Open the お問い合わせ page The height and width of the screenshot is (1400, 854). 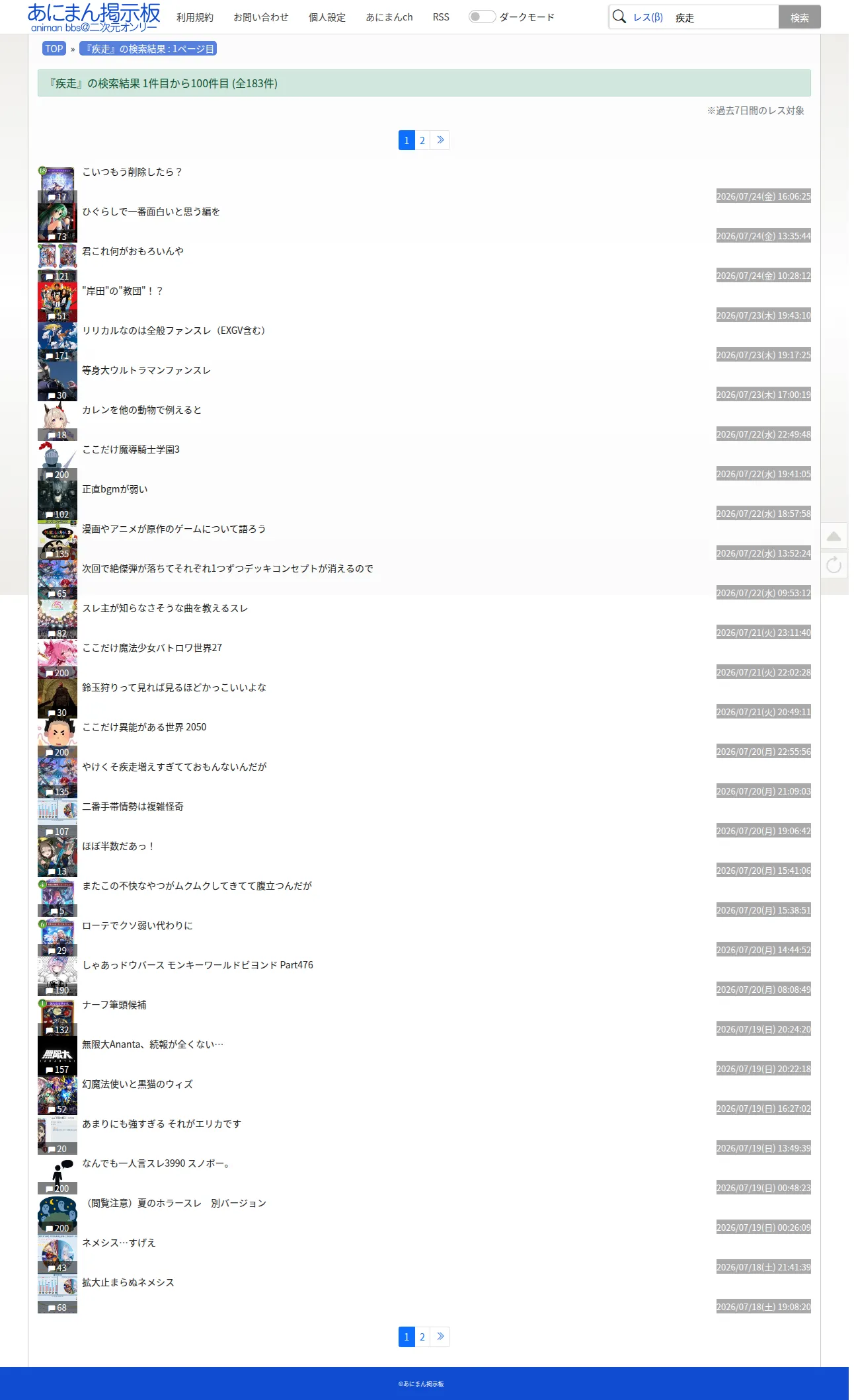pos(261,17)
